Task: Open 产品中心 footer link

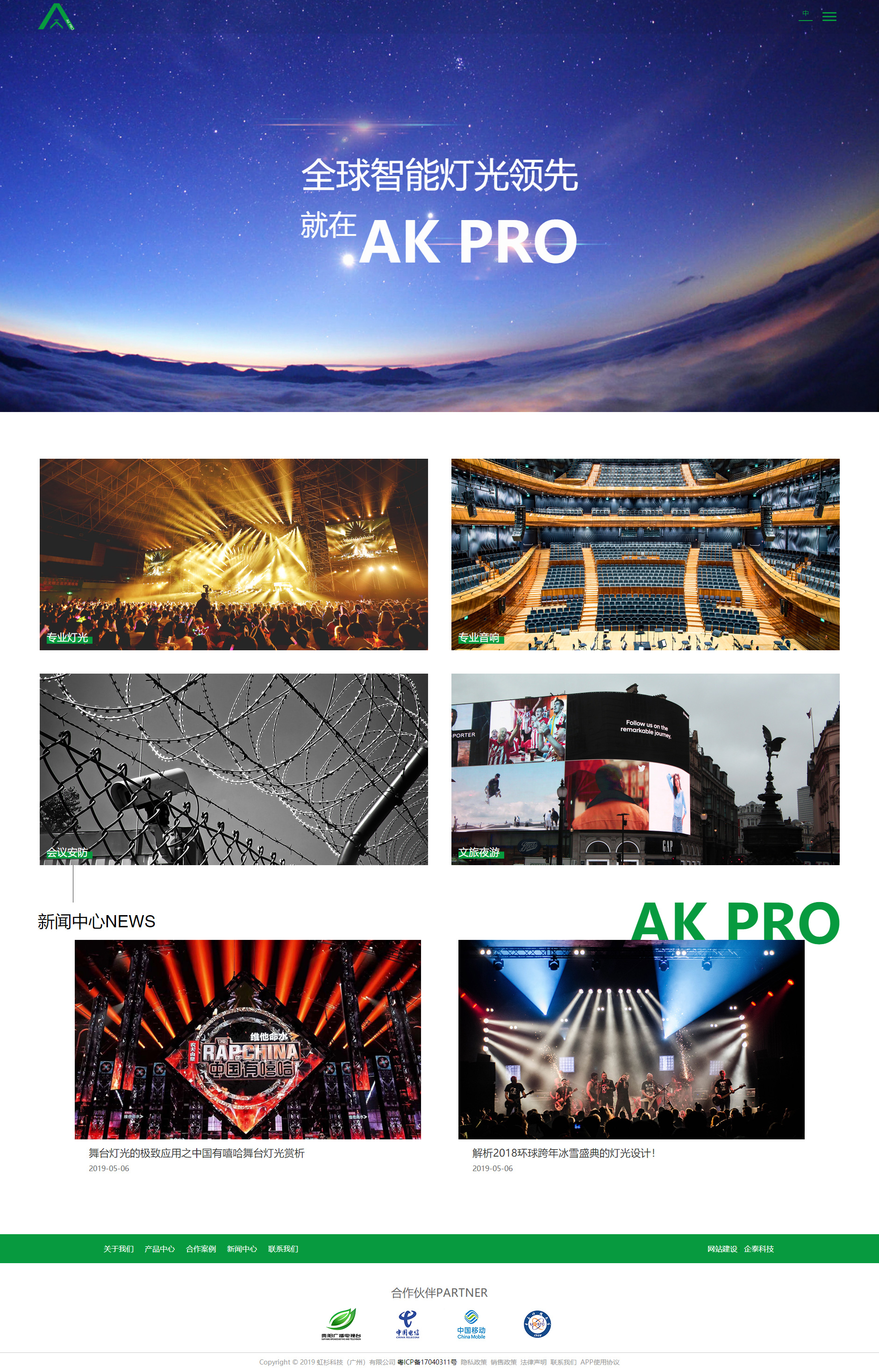Action: coord(159,1249)
